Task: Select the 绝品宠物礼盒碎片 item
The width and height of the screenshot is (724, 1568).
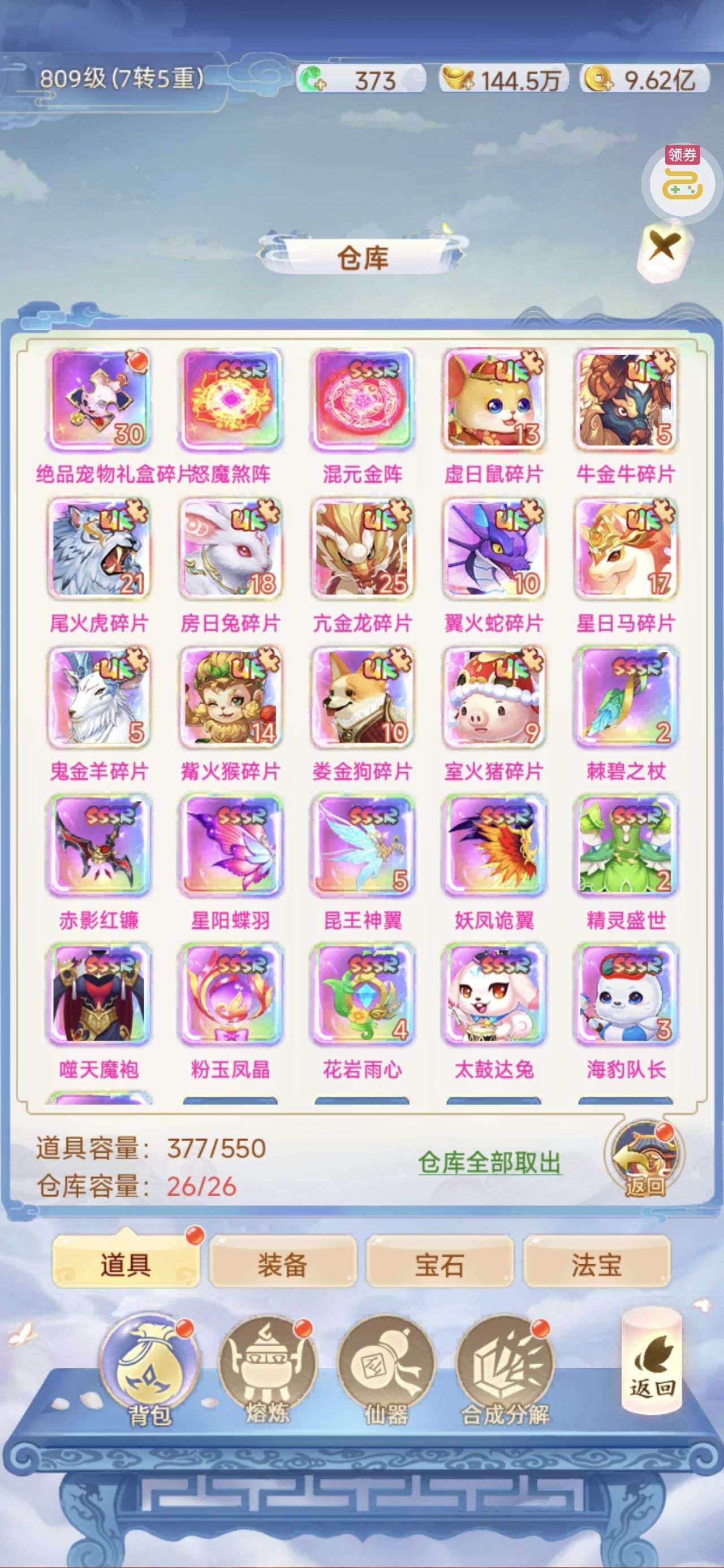Action: point(98,399)
